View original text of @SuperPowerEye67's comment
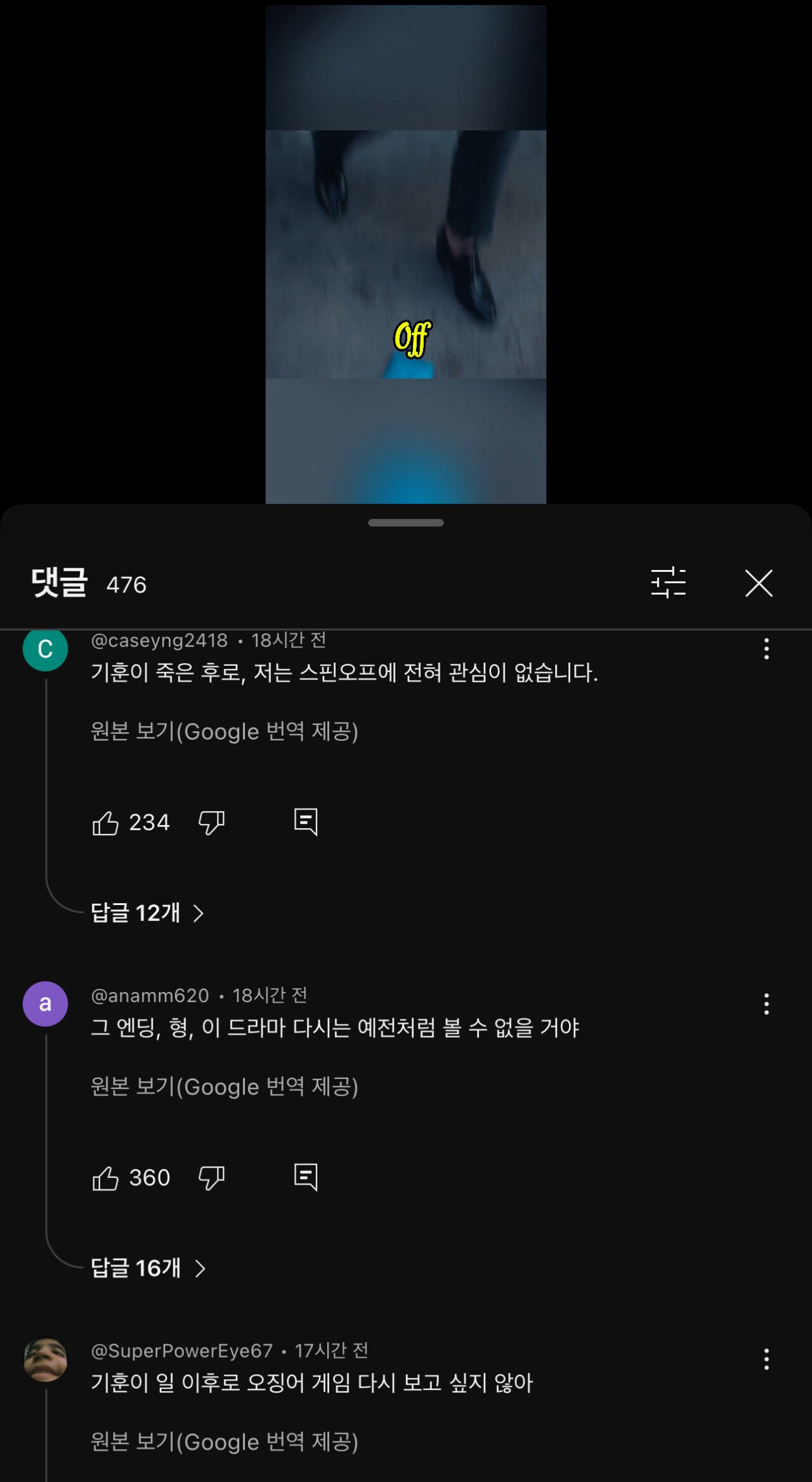The height and width of the screenshot is (1482, 812). coord(225,1443)
